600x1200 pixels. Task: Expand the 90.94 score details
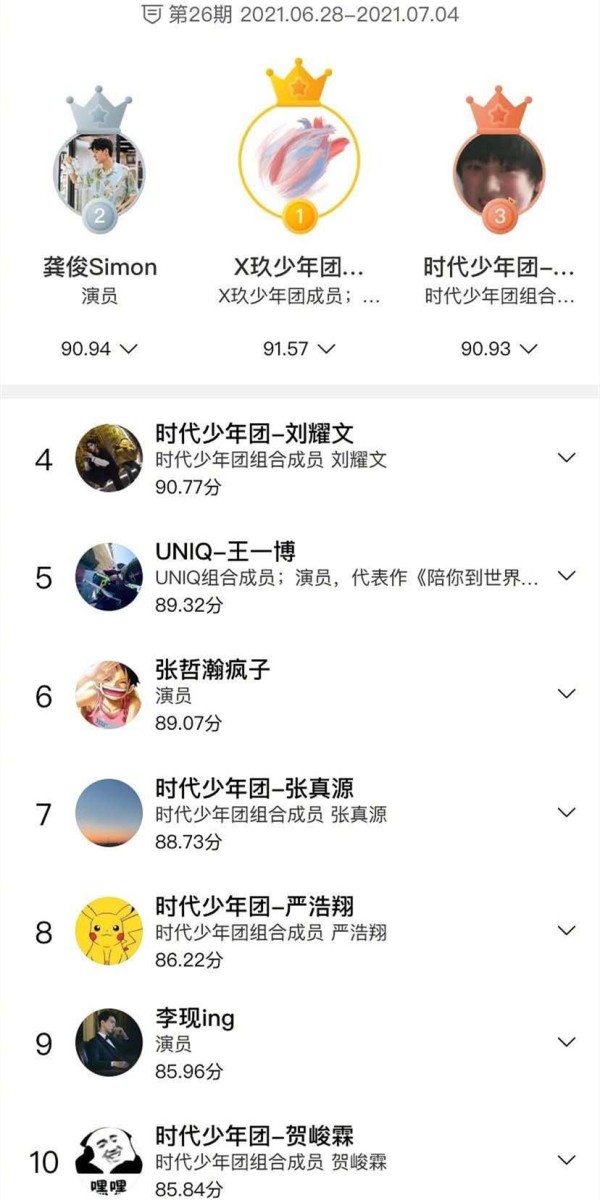(99, 348)
